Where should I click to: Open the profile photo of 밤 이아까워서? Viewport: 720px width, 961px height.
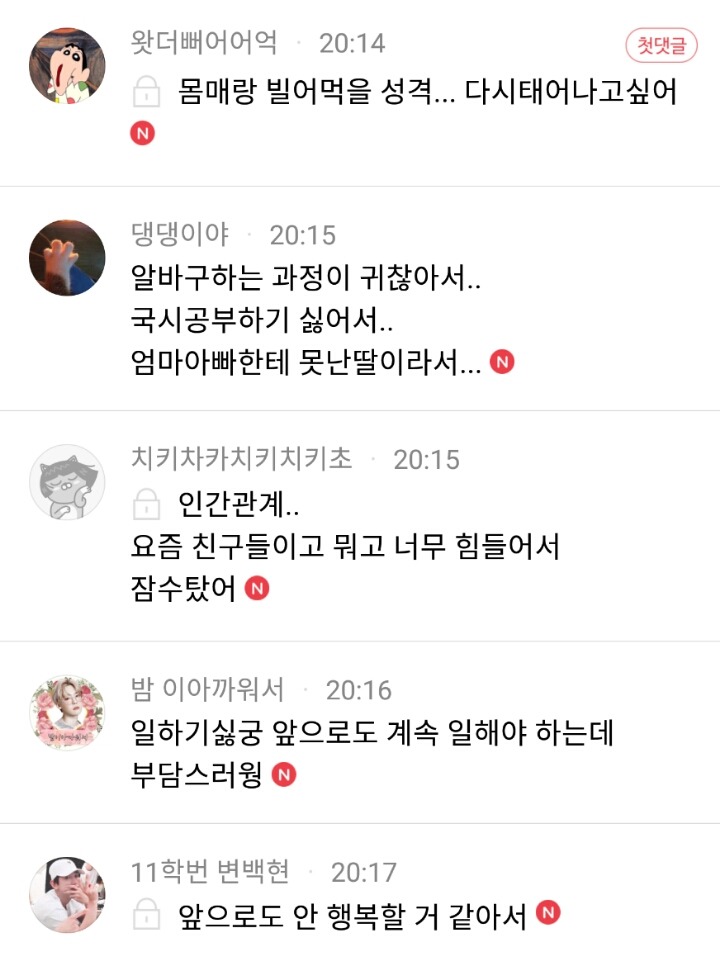point(67,713)
